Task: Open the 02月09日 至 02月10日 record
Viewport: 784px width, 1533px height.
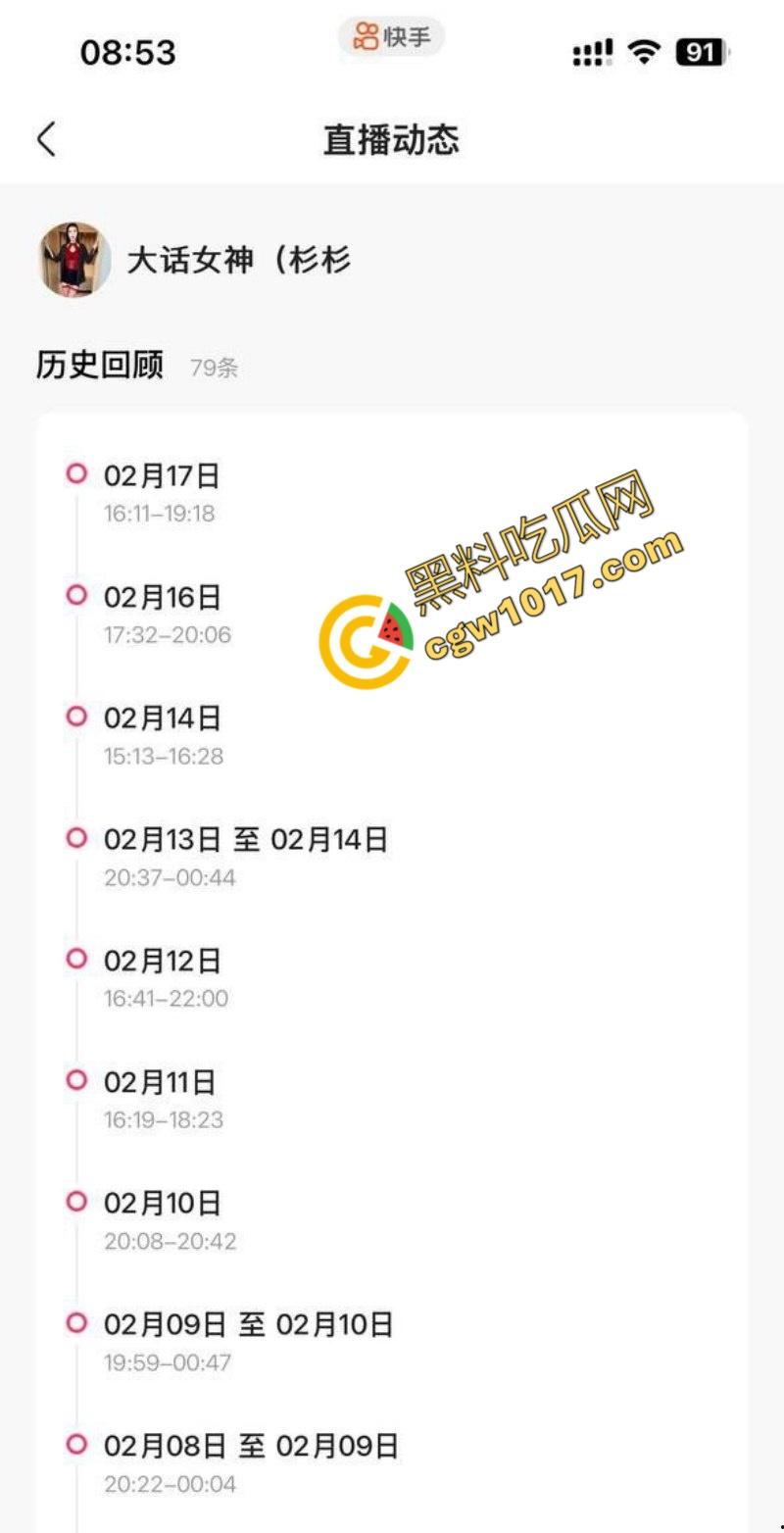Action: click(248, 1322)
